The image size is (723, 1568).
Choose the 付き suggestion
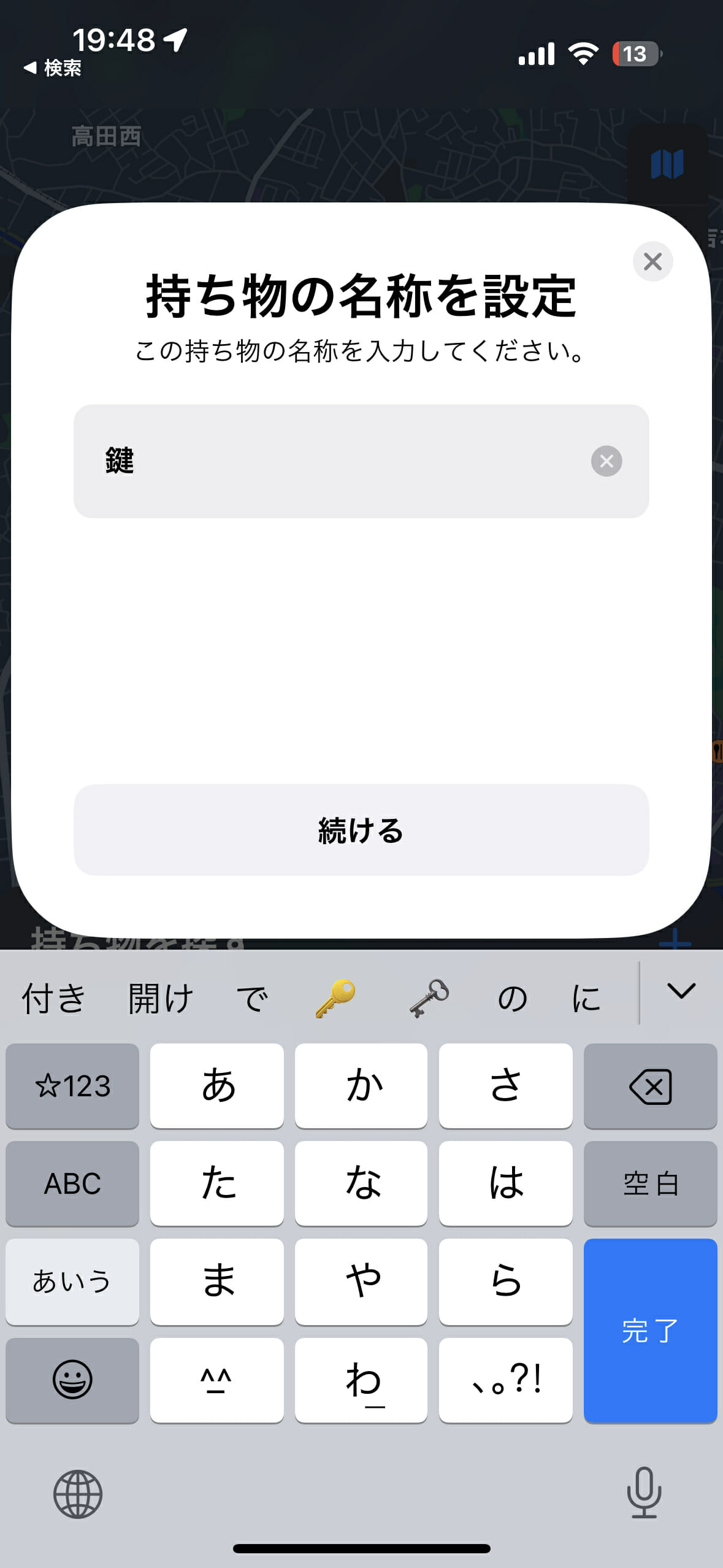[x=54, y=998]
